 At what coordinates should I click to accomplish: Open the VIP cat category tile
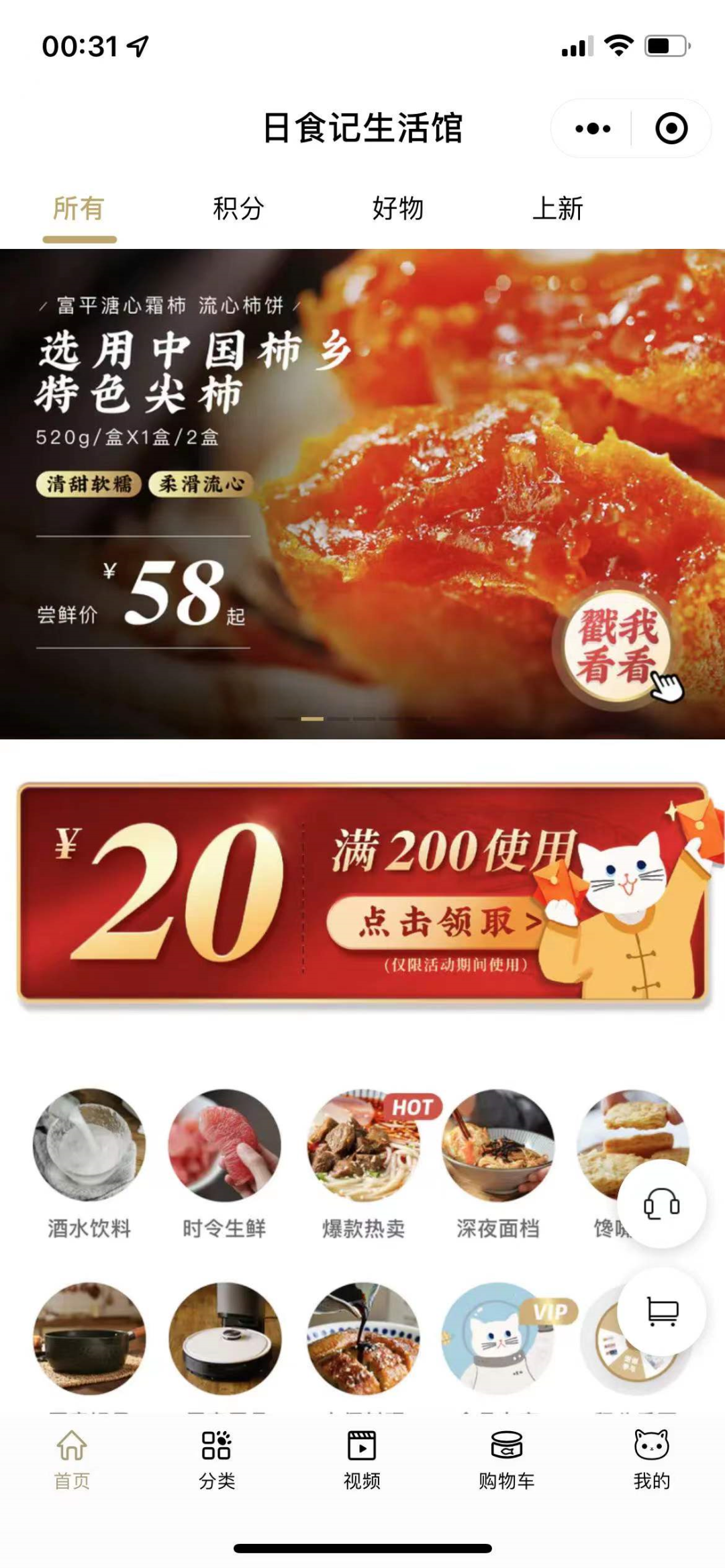[x=498, y=1339]
